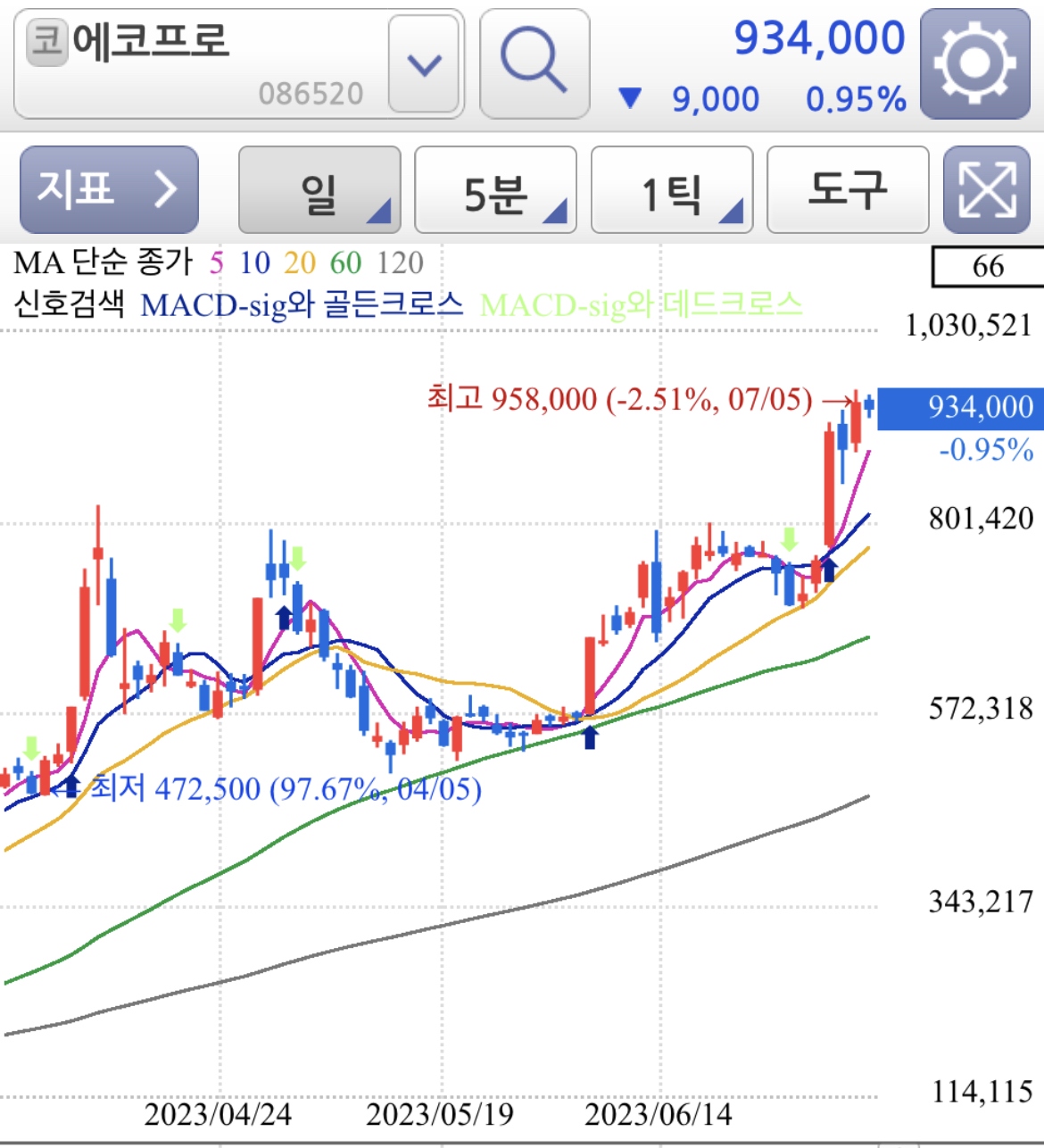Image resolution: width=1044 pixels, height=1148 pixels.
Task: Select the 일 daily chart period
Action: (319, 189)
